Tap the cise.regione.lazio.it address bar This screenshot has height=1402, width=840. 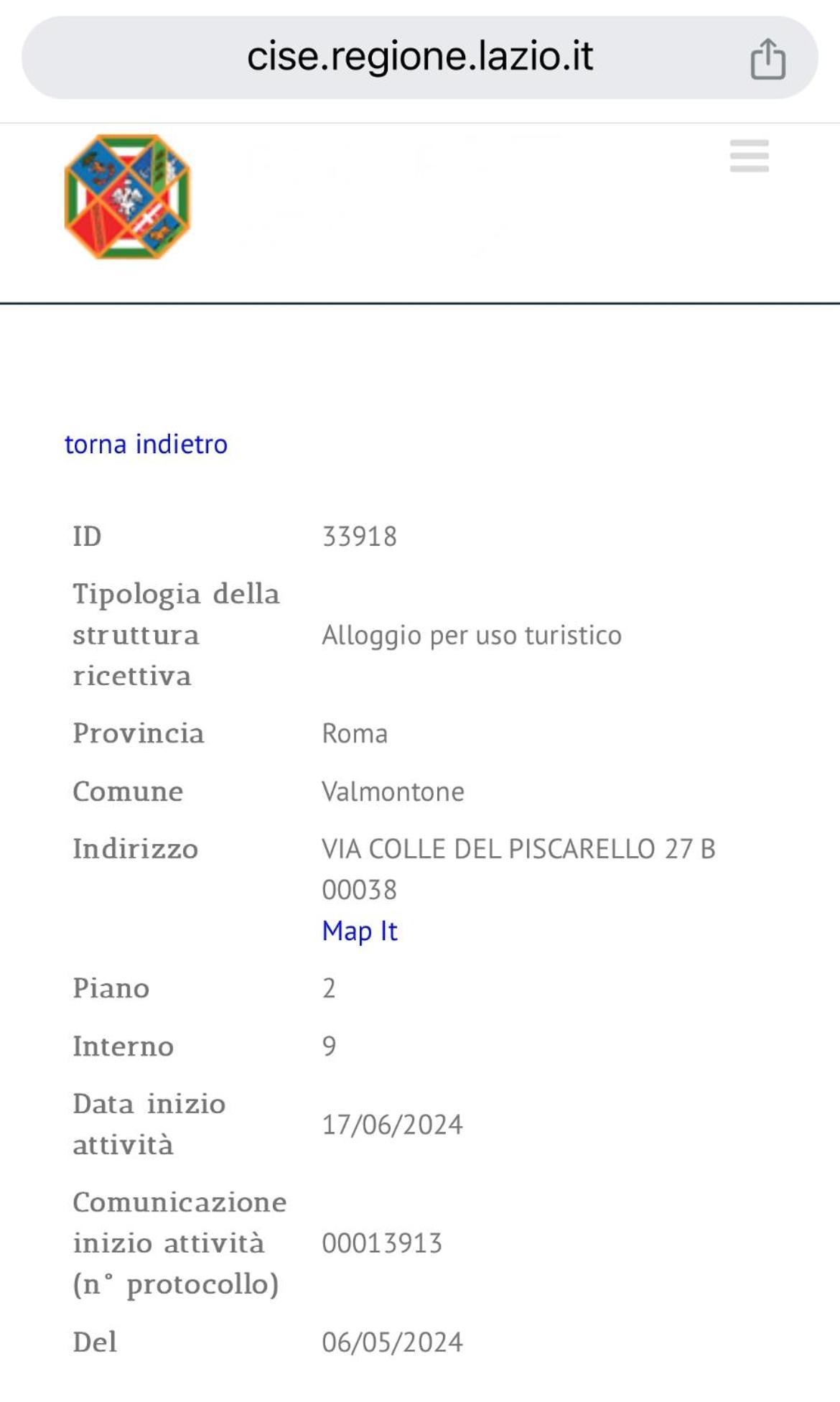[x=420, y=57]
